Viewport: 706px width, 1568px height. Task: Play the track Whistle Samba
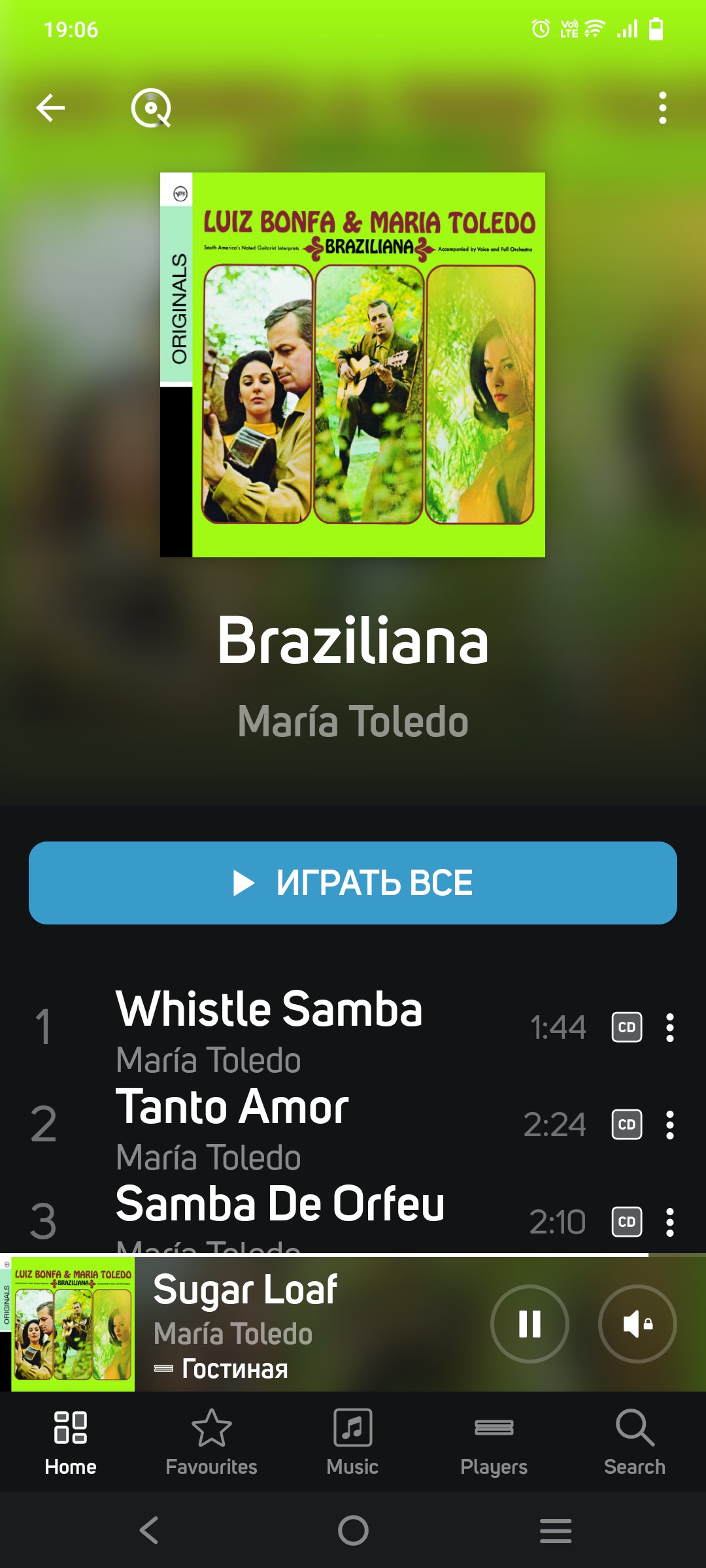pos(269,1010)
